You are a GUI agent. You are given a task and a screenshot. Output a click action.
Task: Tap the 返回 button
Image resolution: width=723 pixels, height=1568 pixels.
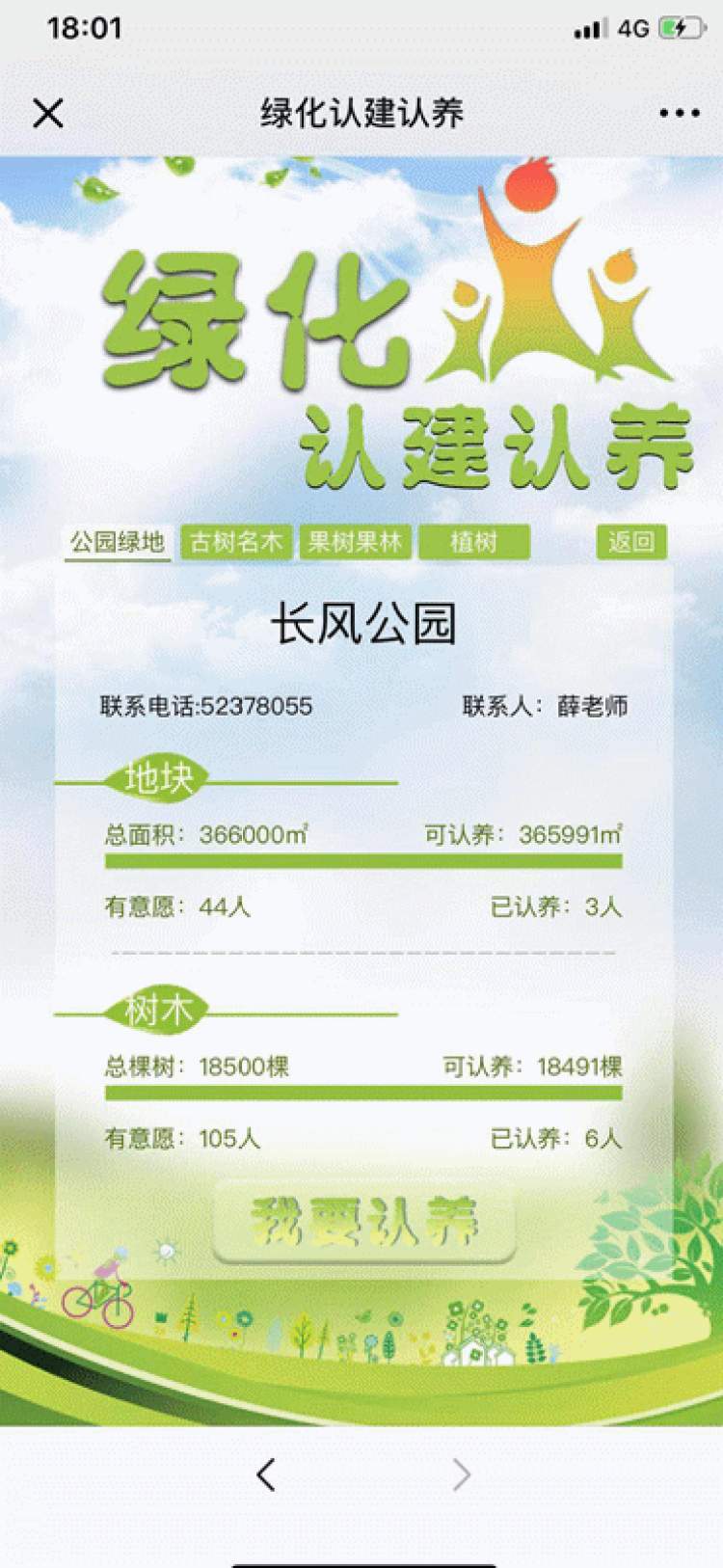click(x=630, y=542)
